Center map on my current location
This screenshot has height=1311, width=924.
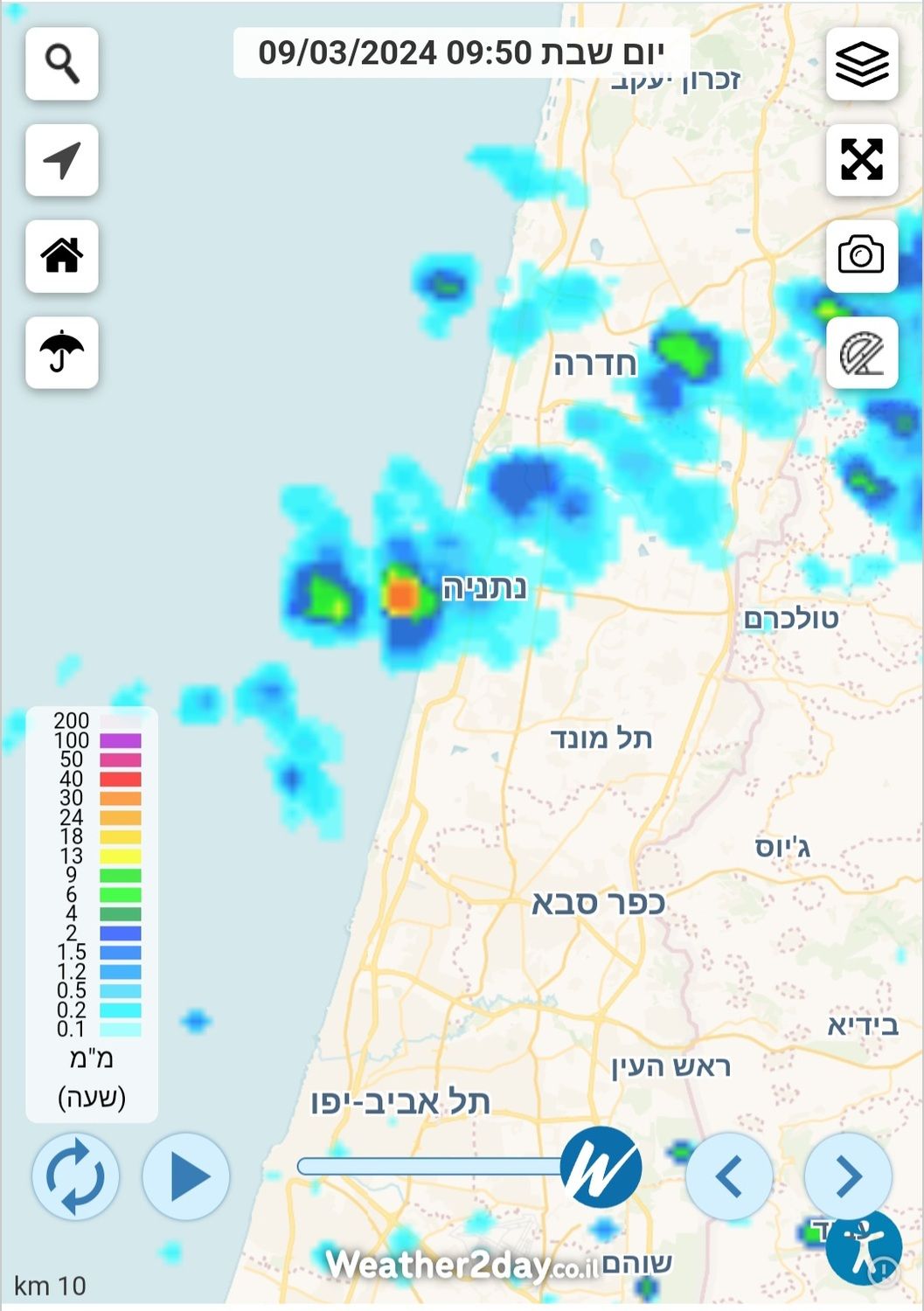coord(62,160)
